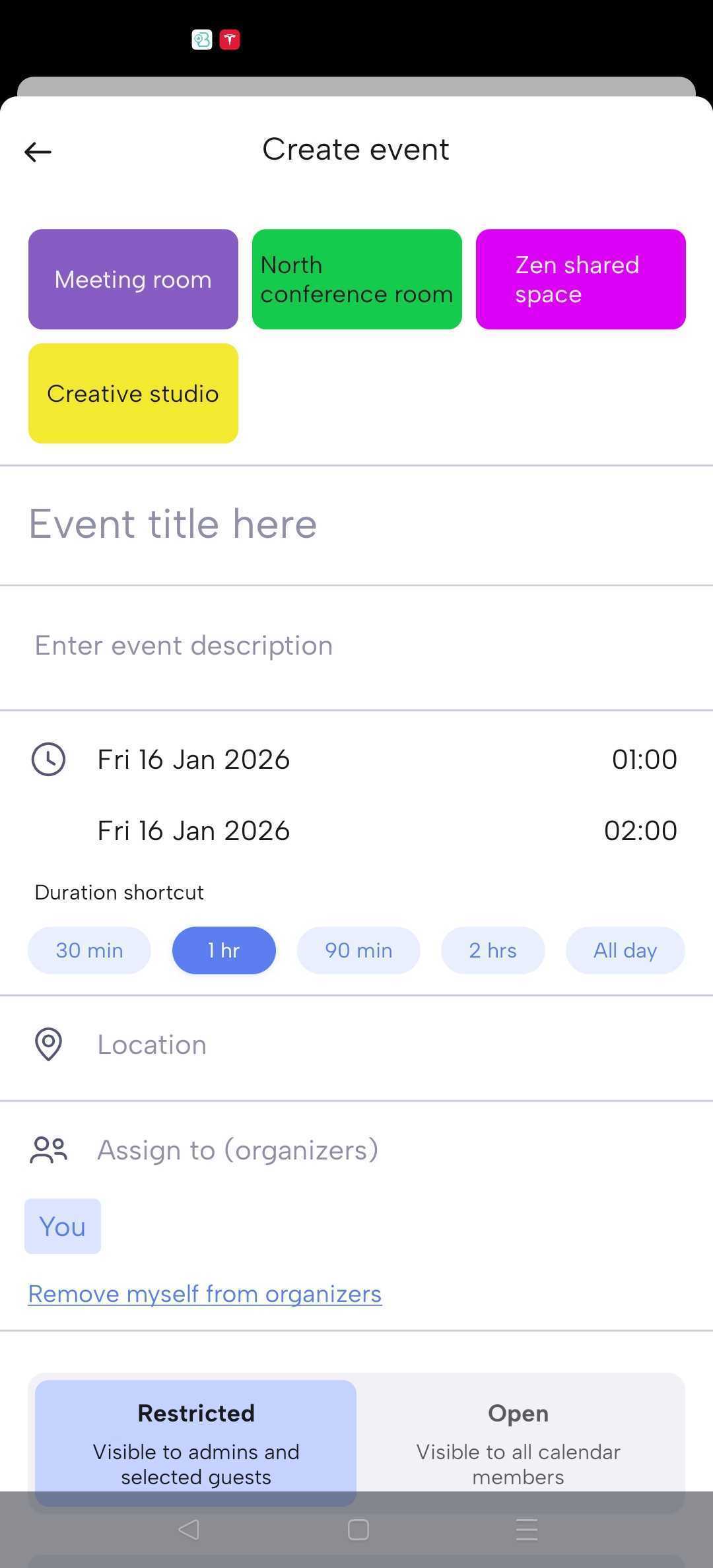Set duration to 30 min
Screen dimensions: 713x1568
click(x=89, y=950)
